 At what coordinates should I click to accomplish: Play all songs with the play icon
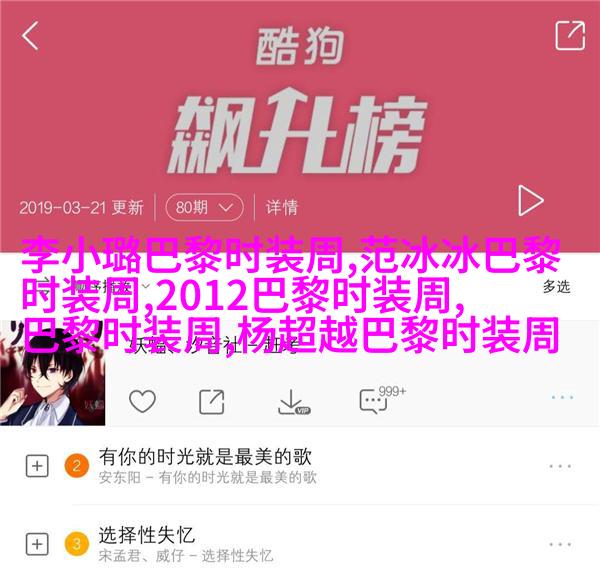click(x=529, y=202)
